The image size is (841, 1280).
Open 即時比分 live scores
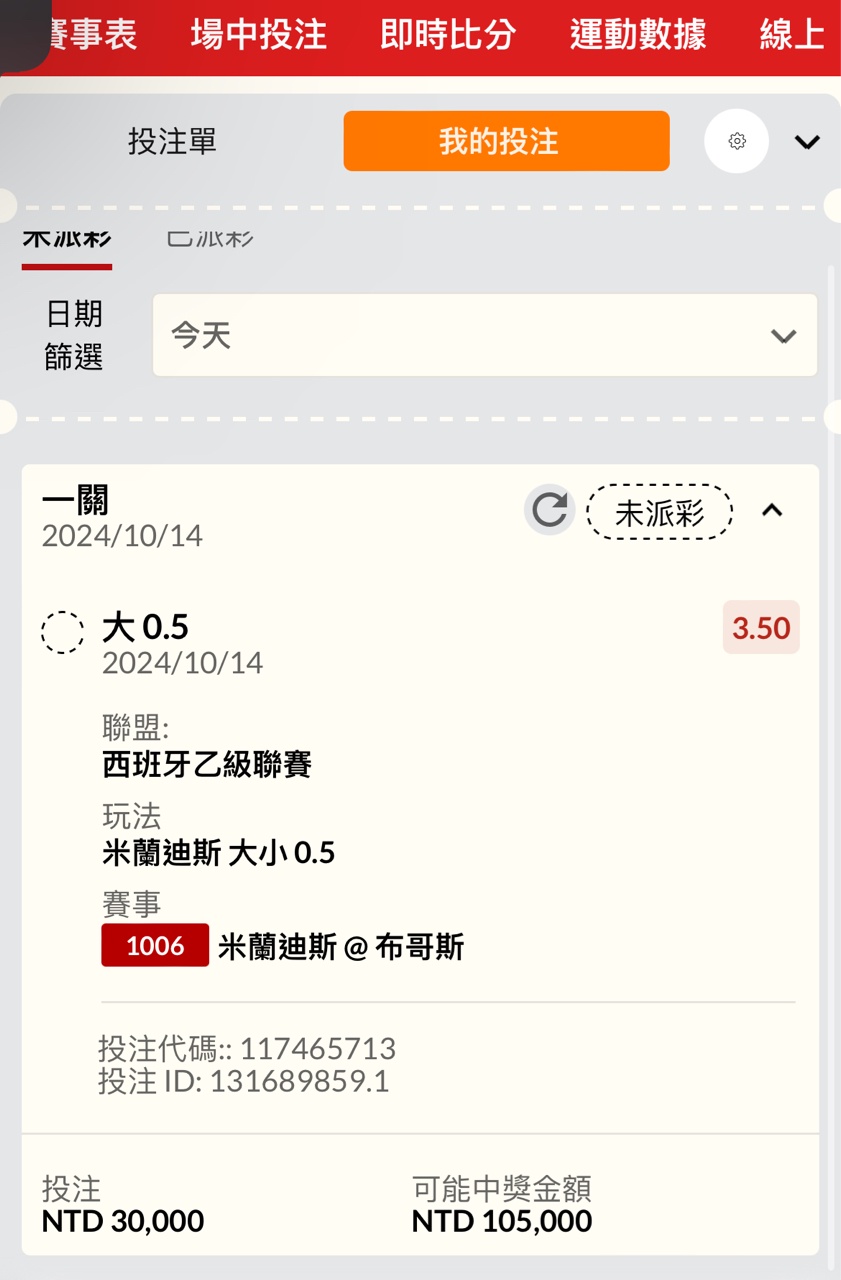click(x=448, y=35)
